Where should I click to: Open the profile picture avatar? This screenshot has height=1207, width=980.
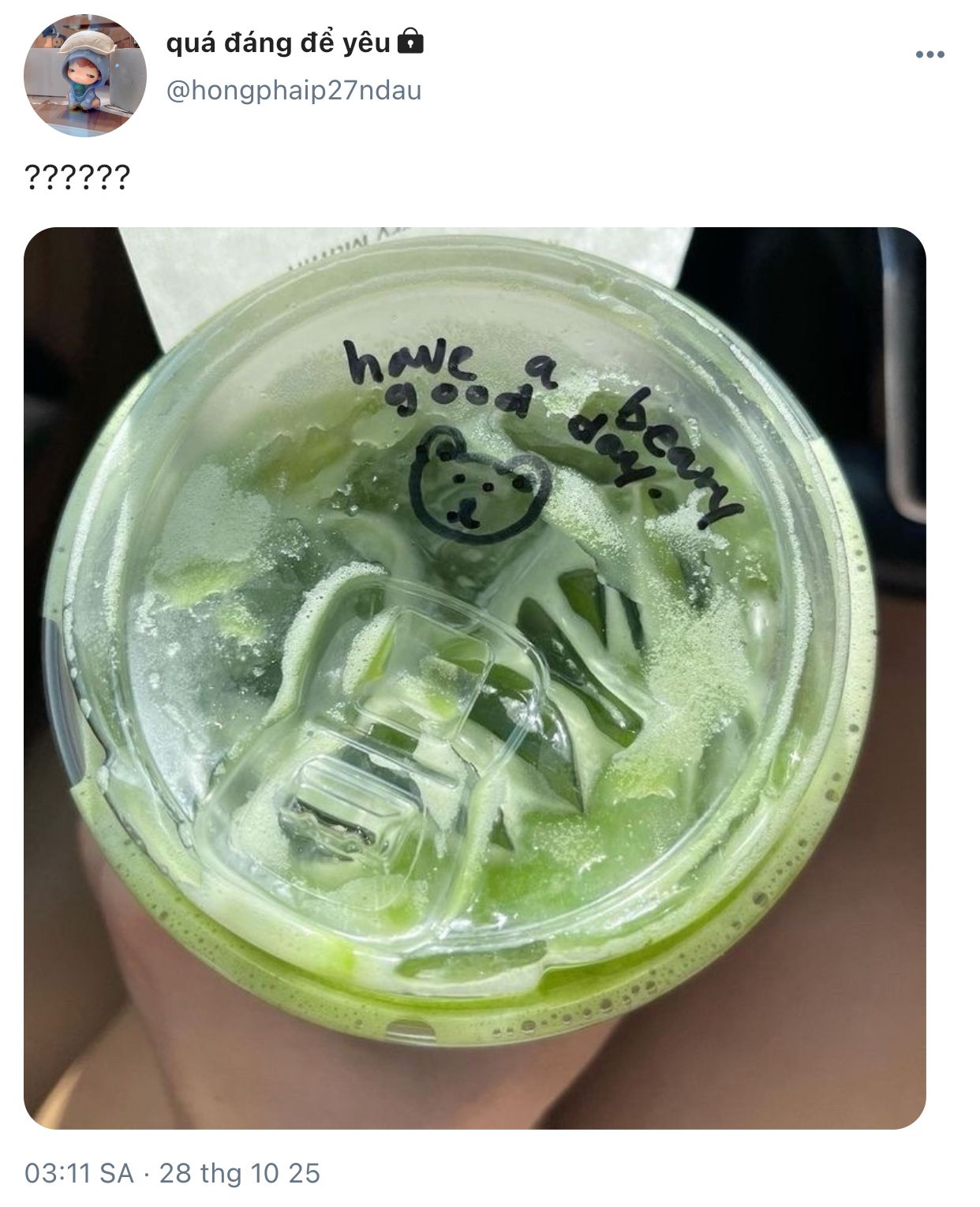coord(84,75)
